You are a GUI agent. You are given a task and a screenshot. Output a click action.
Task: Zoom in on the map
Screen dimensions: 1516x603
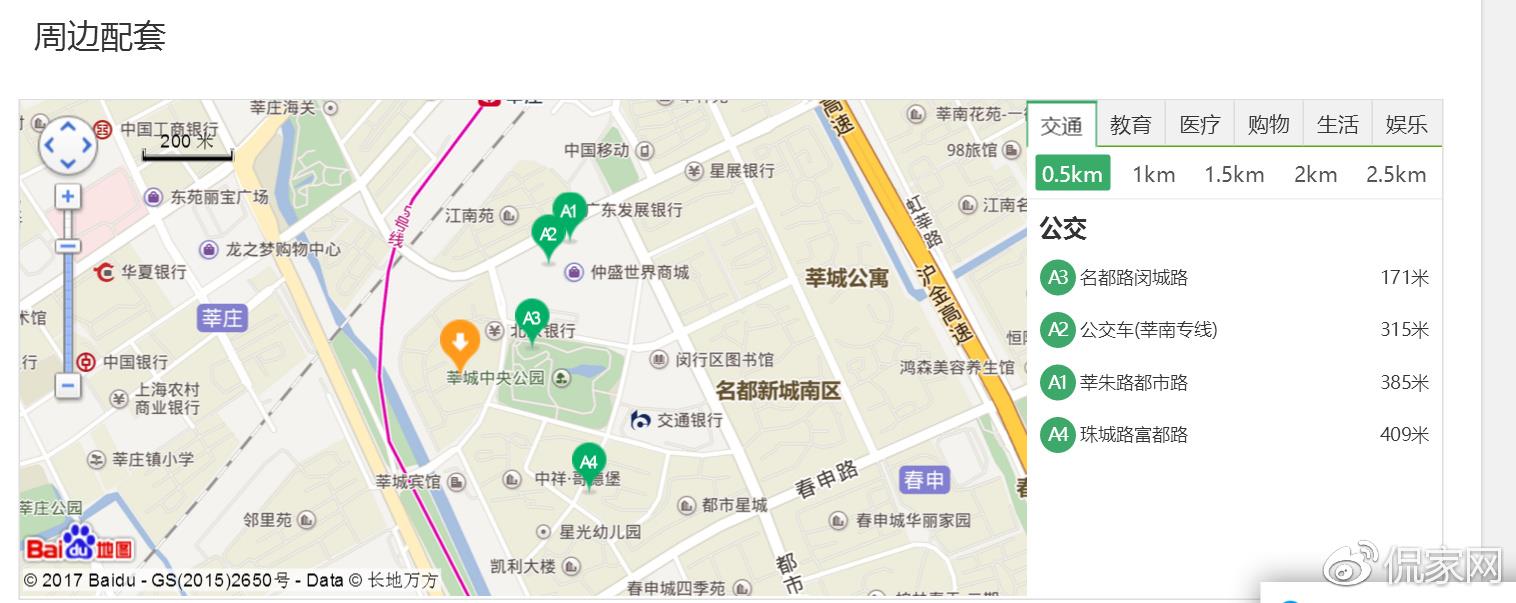tap(67, 197)
